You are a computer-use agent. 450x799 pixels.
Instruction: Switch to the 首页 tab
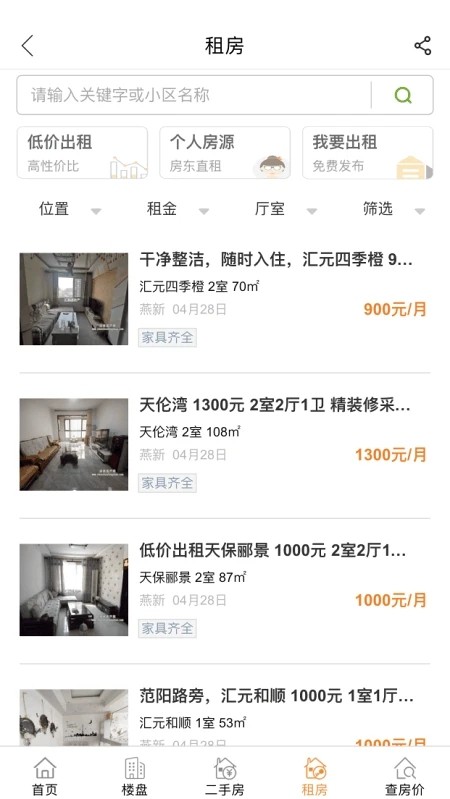click(x=45, y=776)
